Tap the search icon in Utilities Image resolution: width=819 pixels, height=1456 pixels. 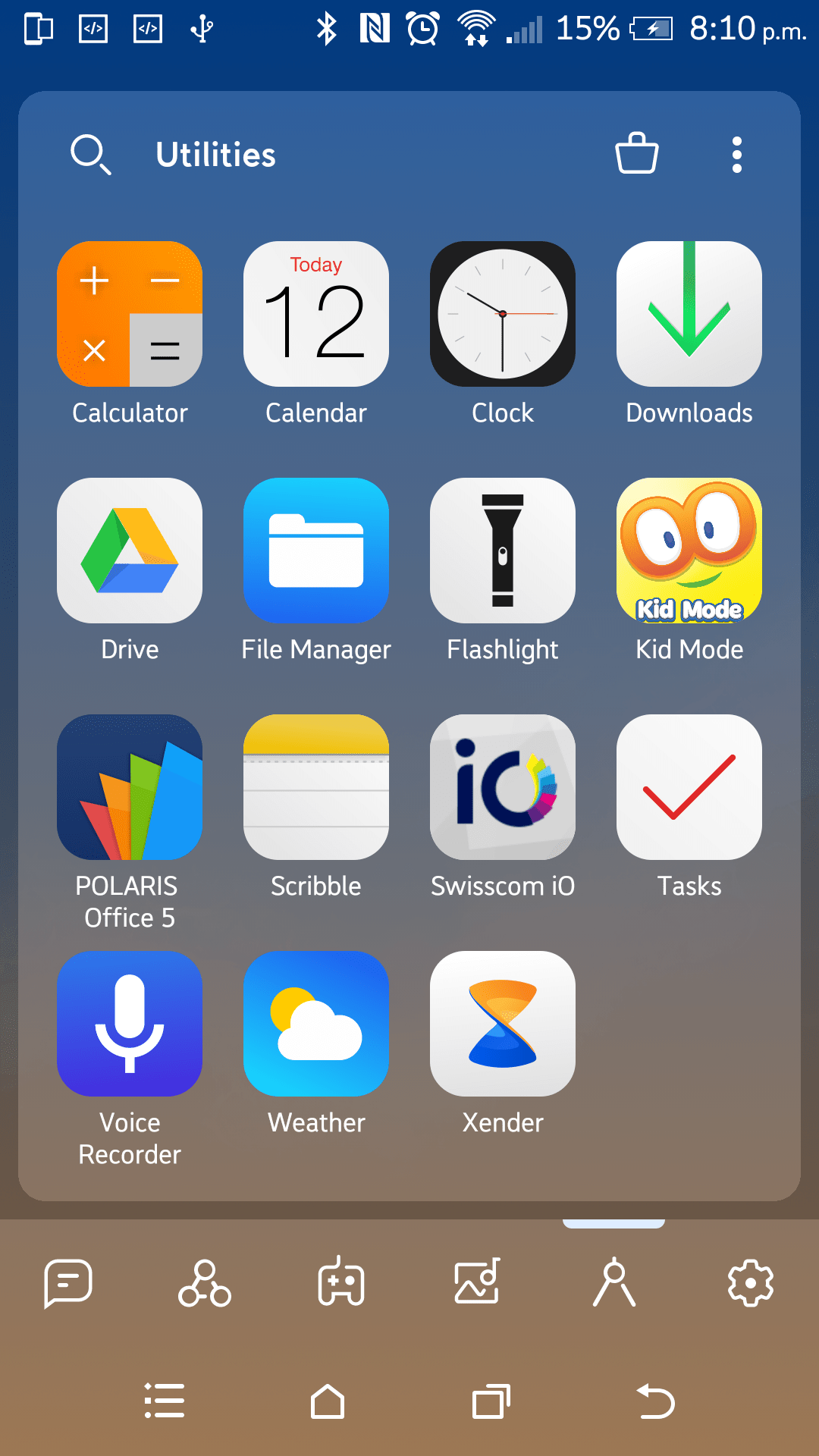pyautogui.click(x=90, y=155)
